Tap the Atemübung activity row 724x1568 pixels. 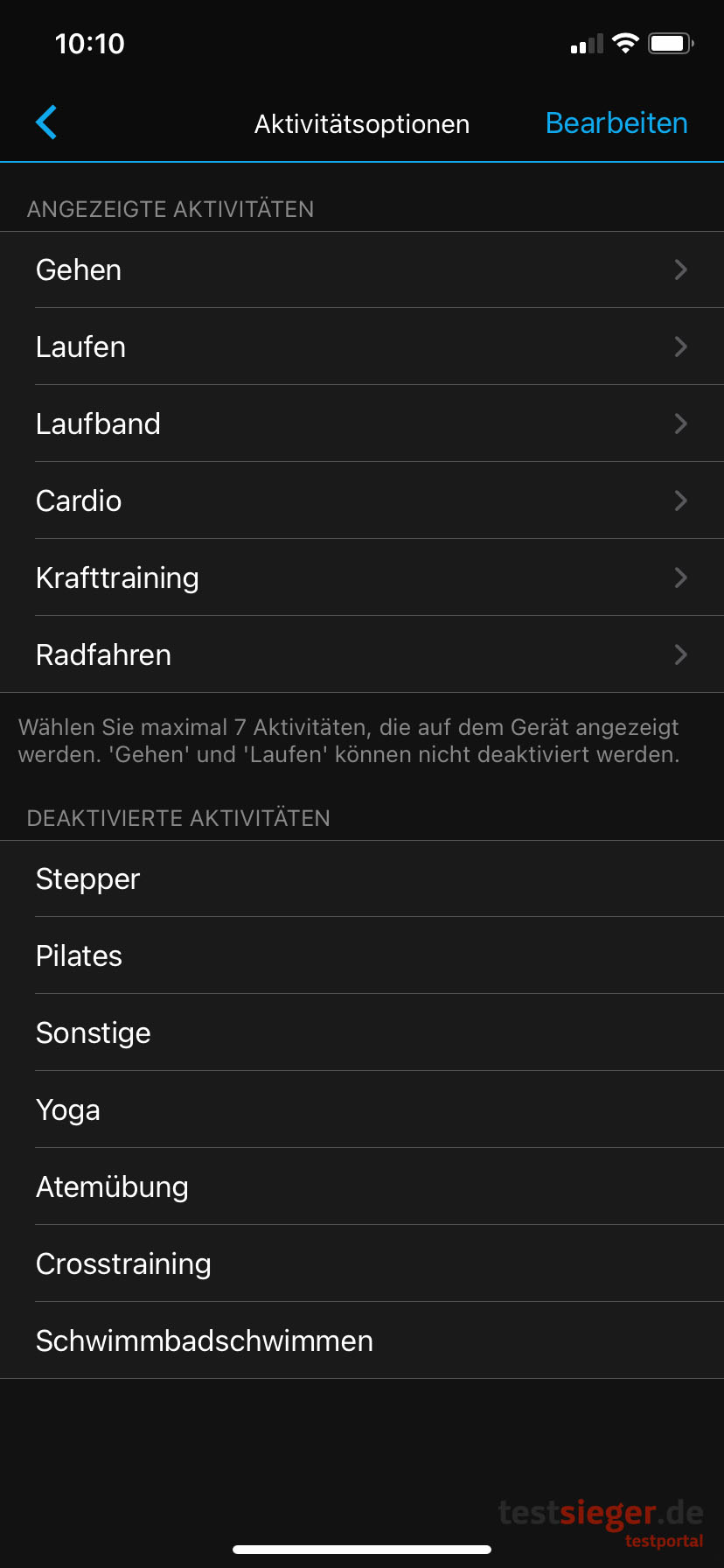pyautogui.click(x=361, y=1186)
